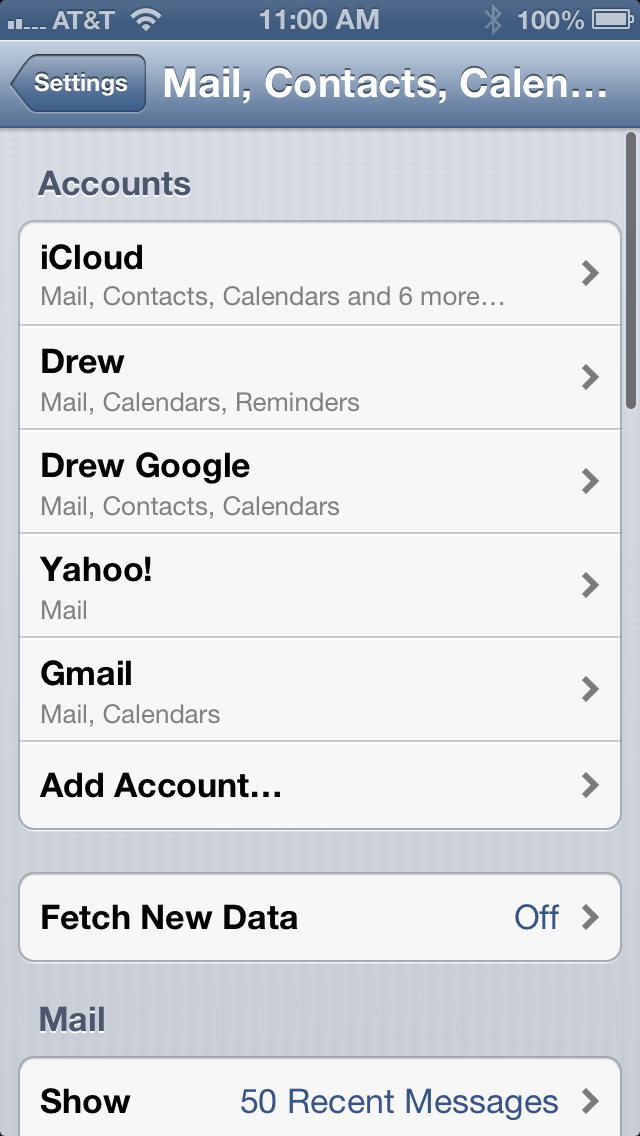Select the Drew Google account
Viewport: 640px width, 1136px height.
pyautogui.click(x=320, y=481)
